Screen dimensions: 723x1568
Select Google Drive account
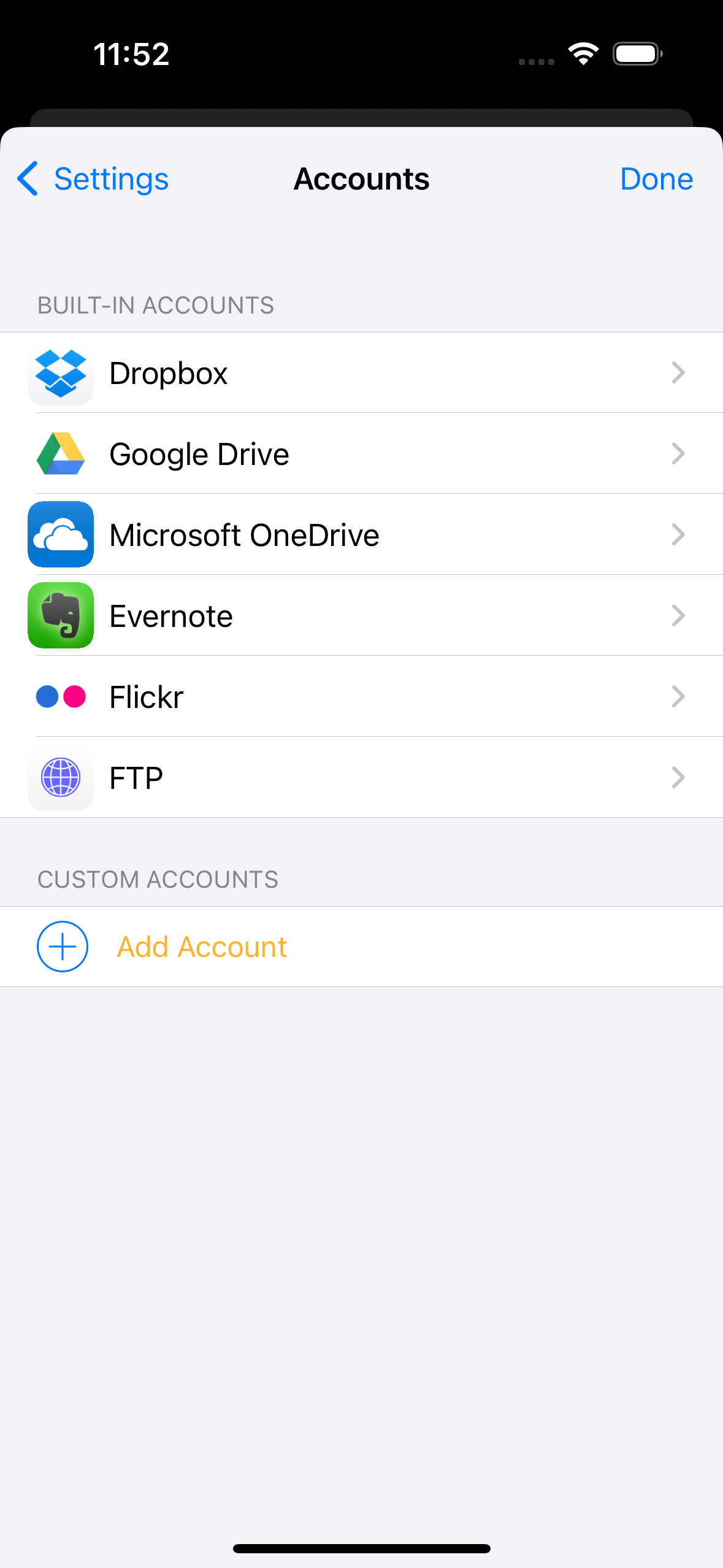point(361,454)
